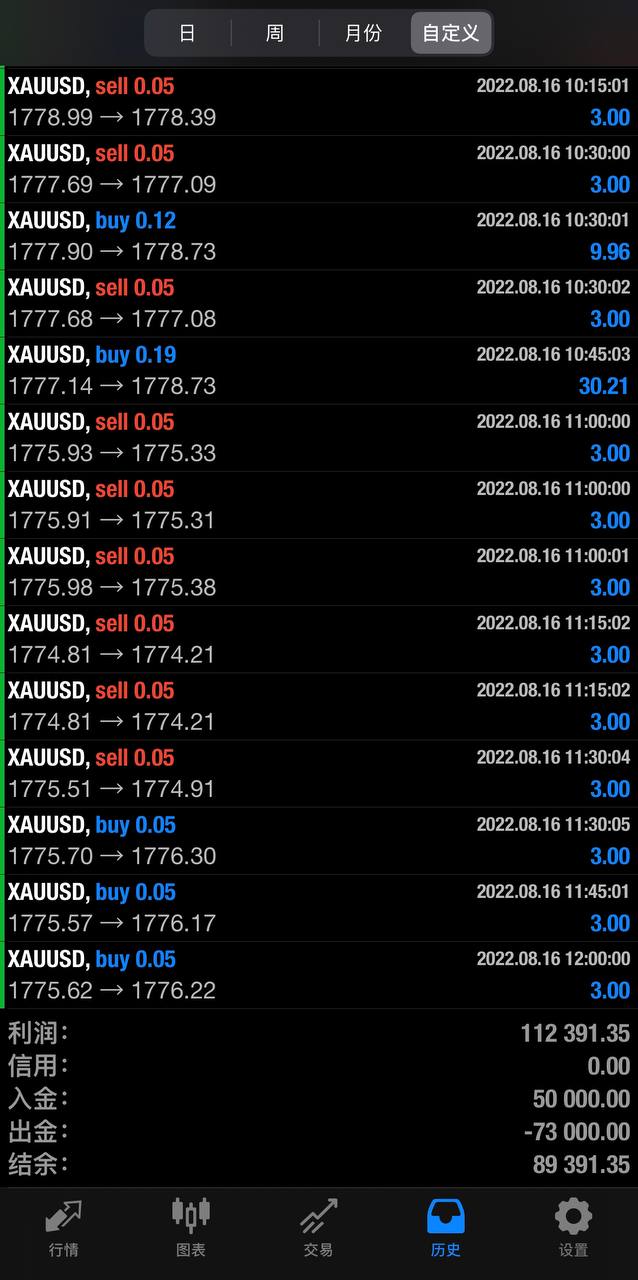Viewport: 638px width, 1280px height.
Task: Open the buy trade closed at 12:00:00
Action: (319, 974)
